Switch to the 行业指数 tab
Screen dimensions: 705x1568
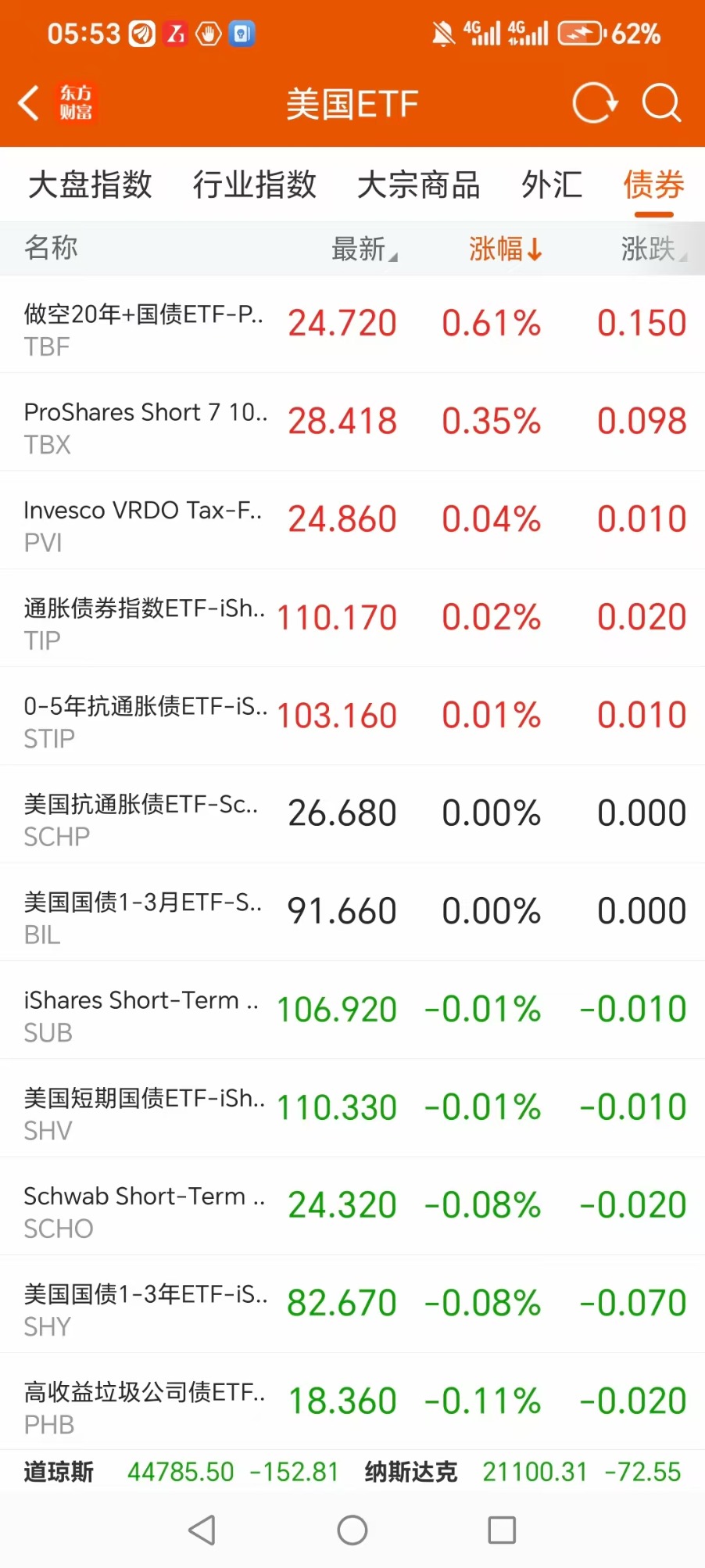coord(255,185)
